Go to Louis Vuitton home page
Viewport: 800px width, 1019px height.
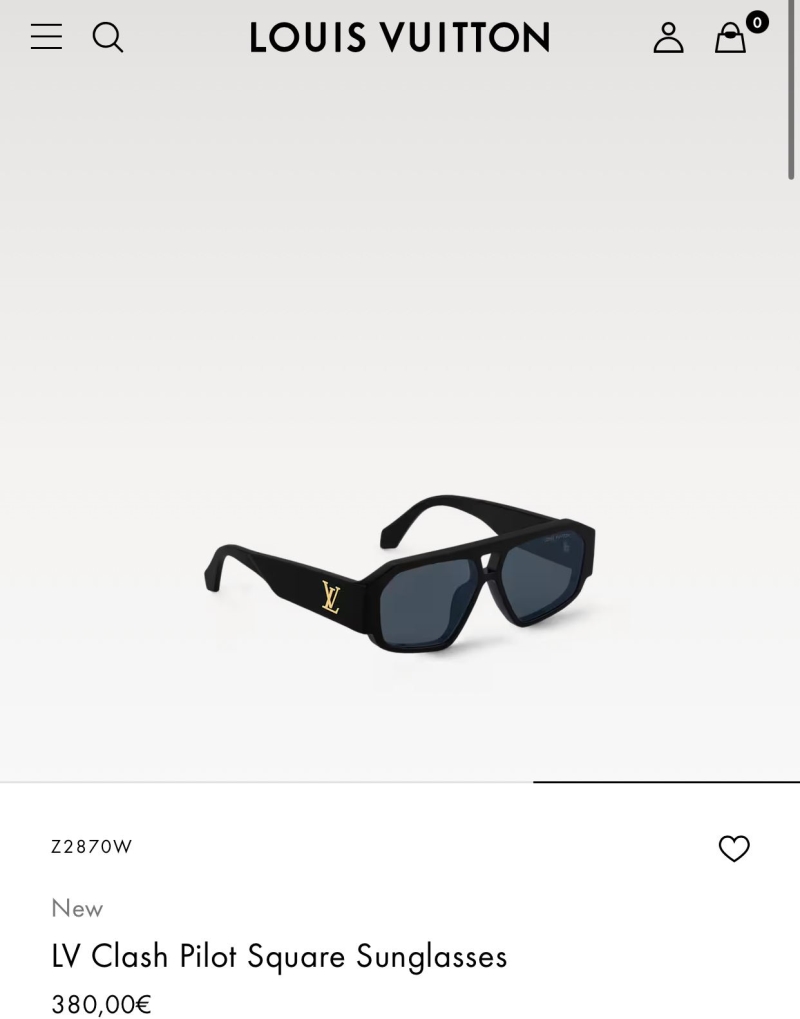pos(399,38)
